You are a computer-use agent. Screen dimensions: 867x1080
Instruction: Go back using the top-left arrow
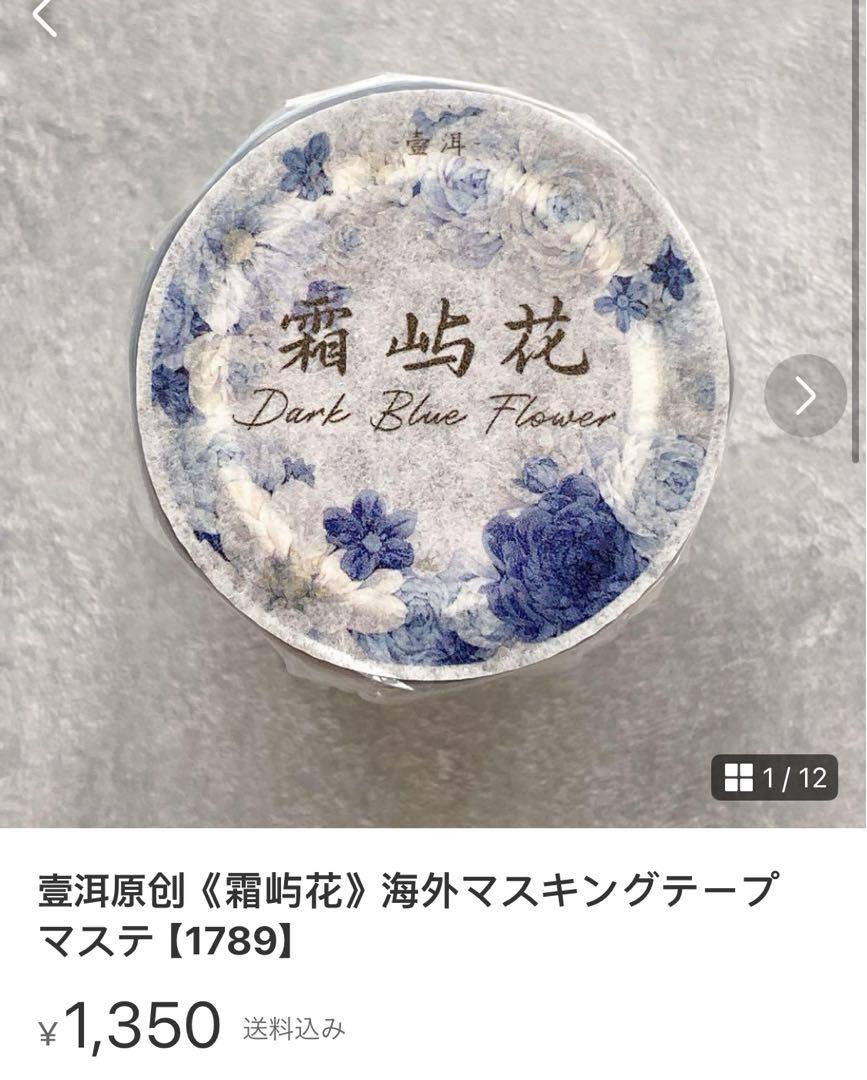pos(42,18)
